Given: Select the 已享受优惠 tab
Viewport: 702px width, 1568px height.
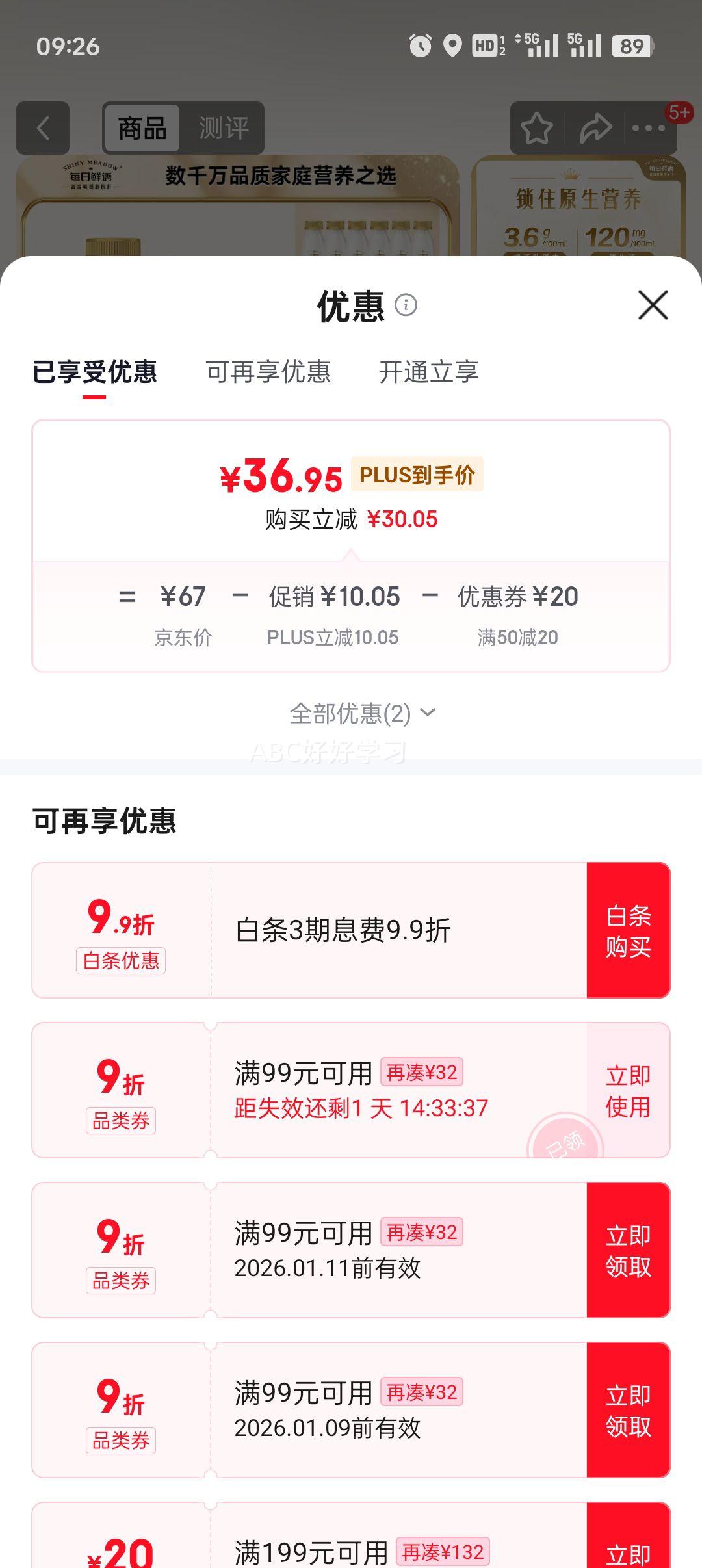Looking at the screenshot, I should 95,372.
